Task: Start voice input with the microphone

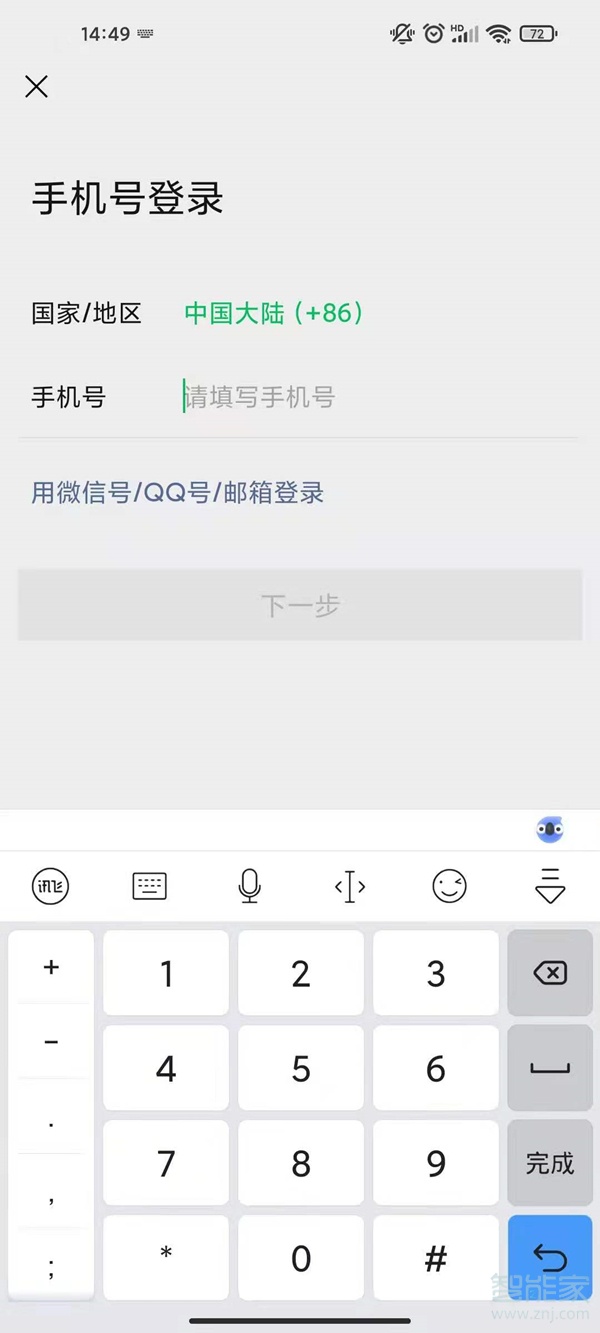Action: click(250, 886)
